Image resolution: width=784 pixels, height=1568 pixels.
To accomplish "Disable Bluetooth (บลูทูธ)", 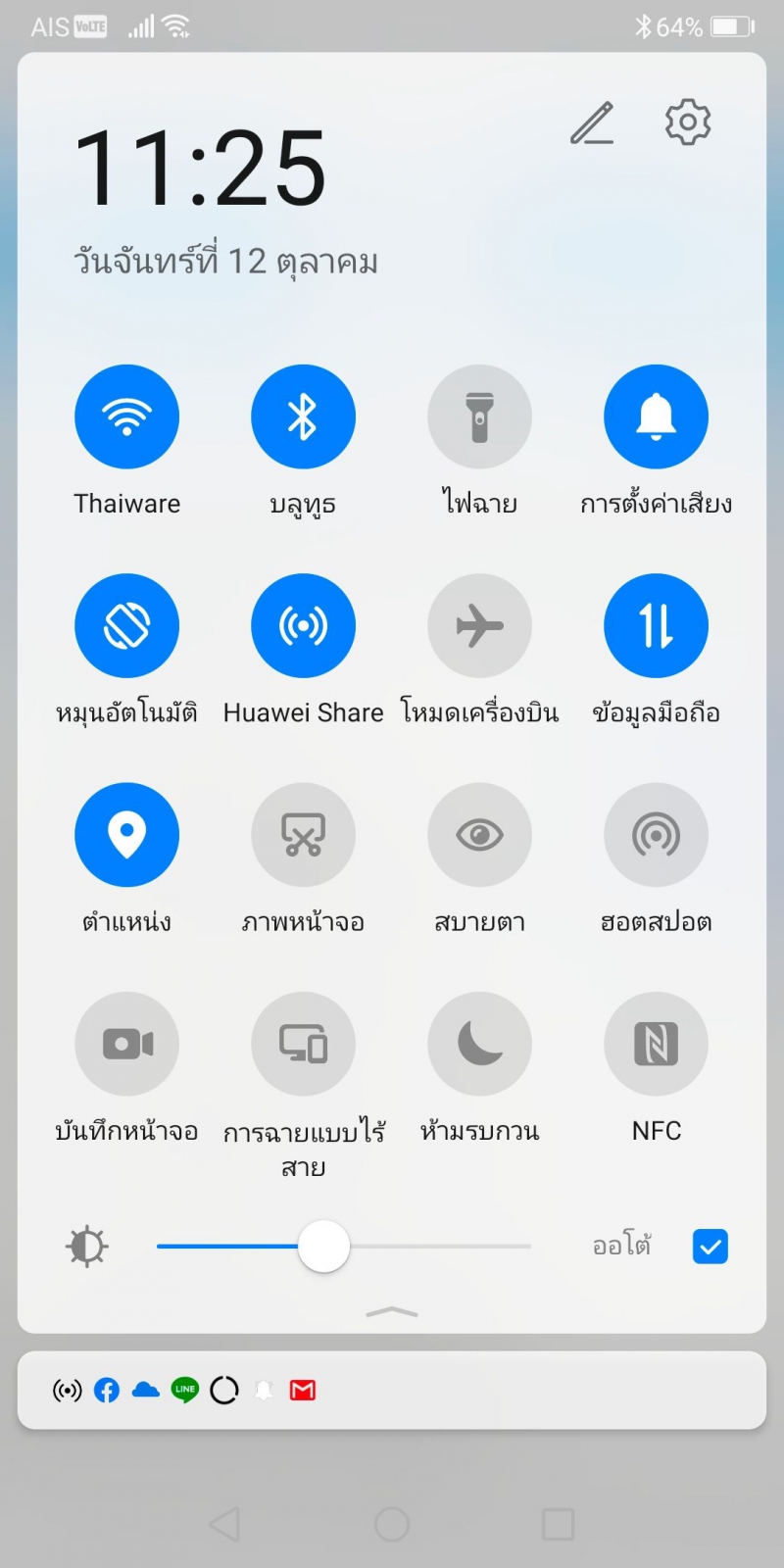I will 303,416.
